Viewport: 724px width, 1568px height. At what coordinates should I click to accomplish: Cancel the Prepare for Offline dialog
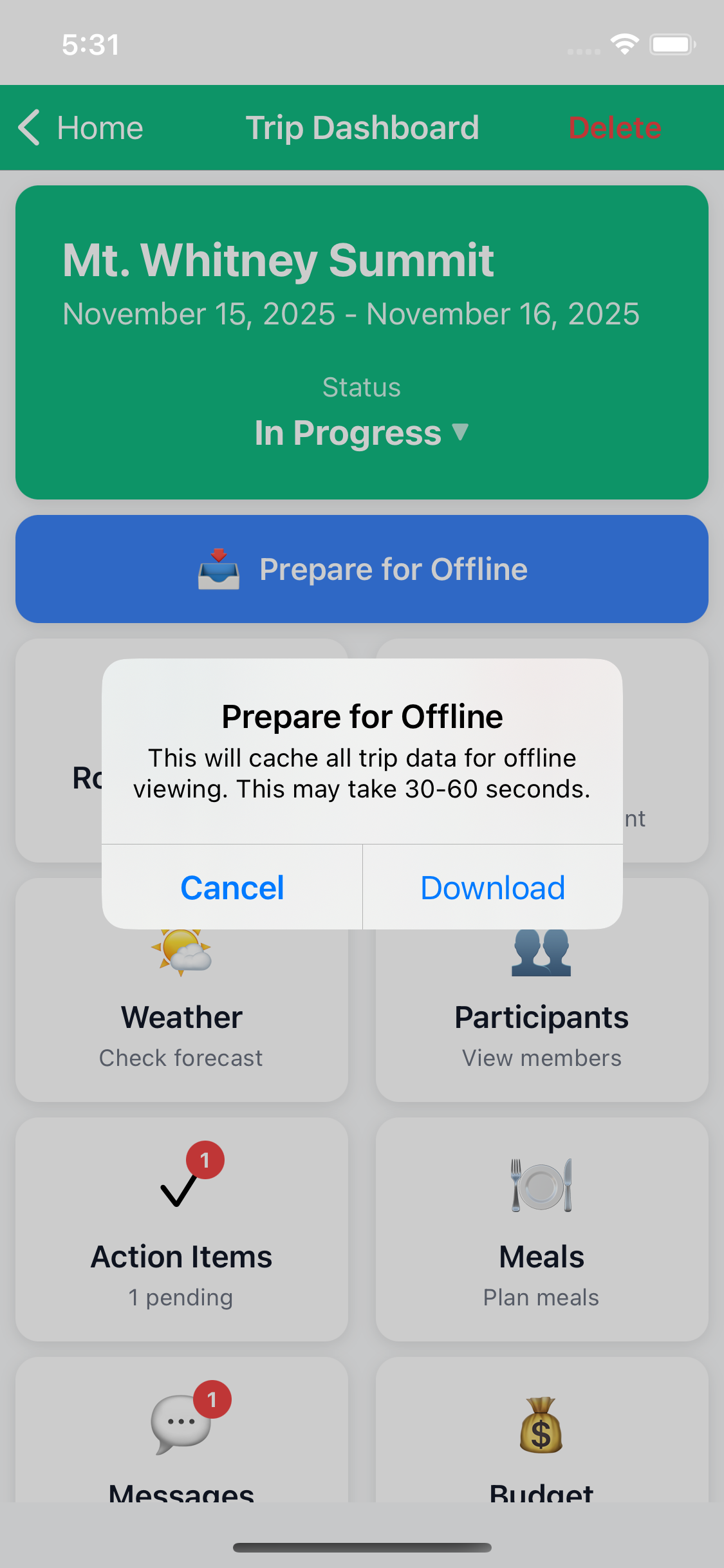[232, 887]
